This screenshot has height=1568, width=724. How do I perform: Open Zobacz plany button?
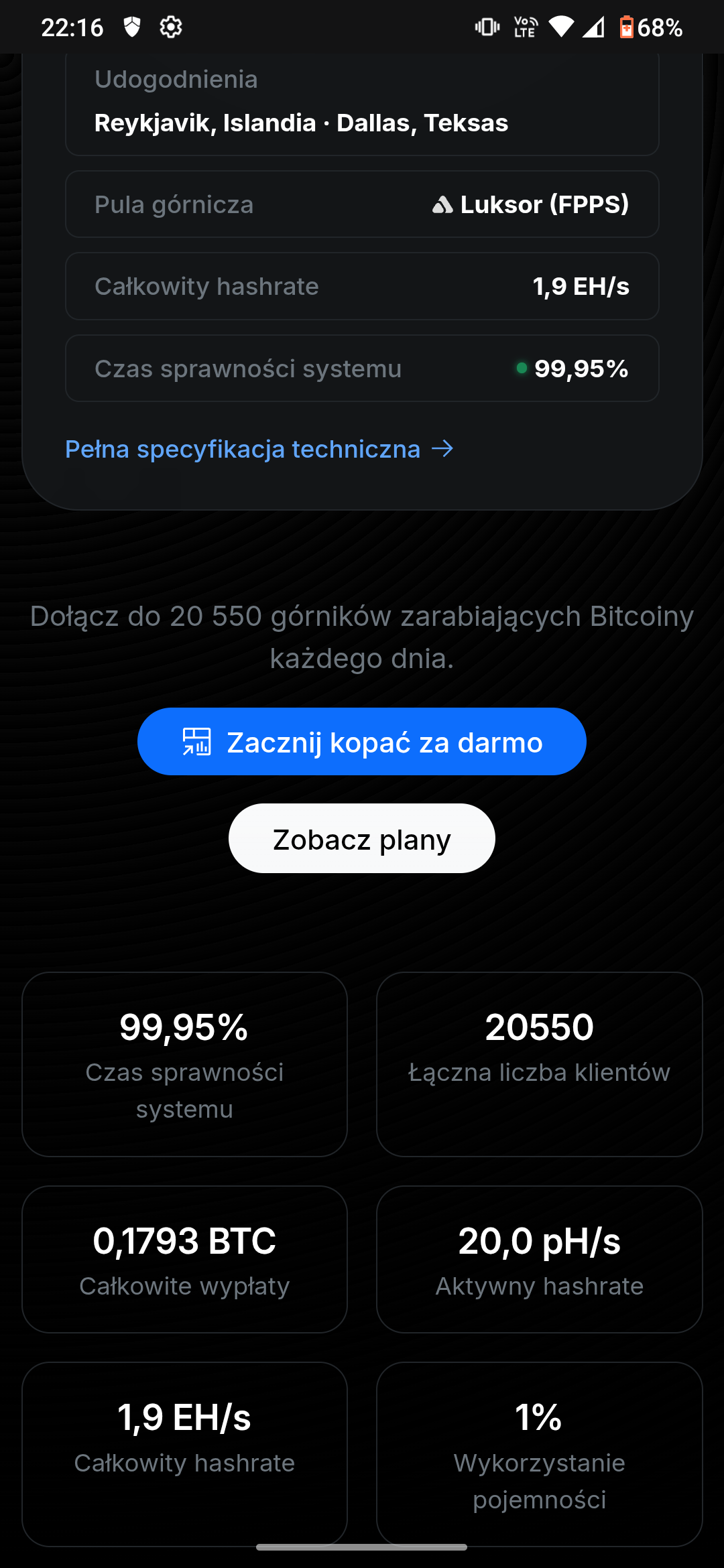[362, 839]
